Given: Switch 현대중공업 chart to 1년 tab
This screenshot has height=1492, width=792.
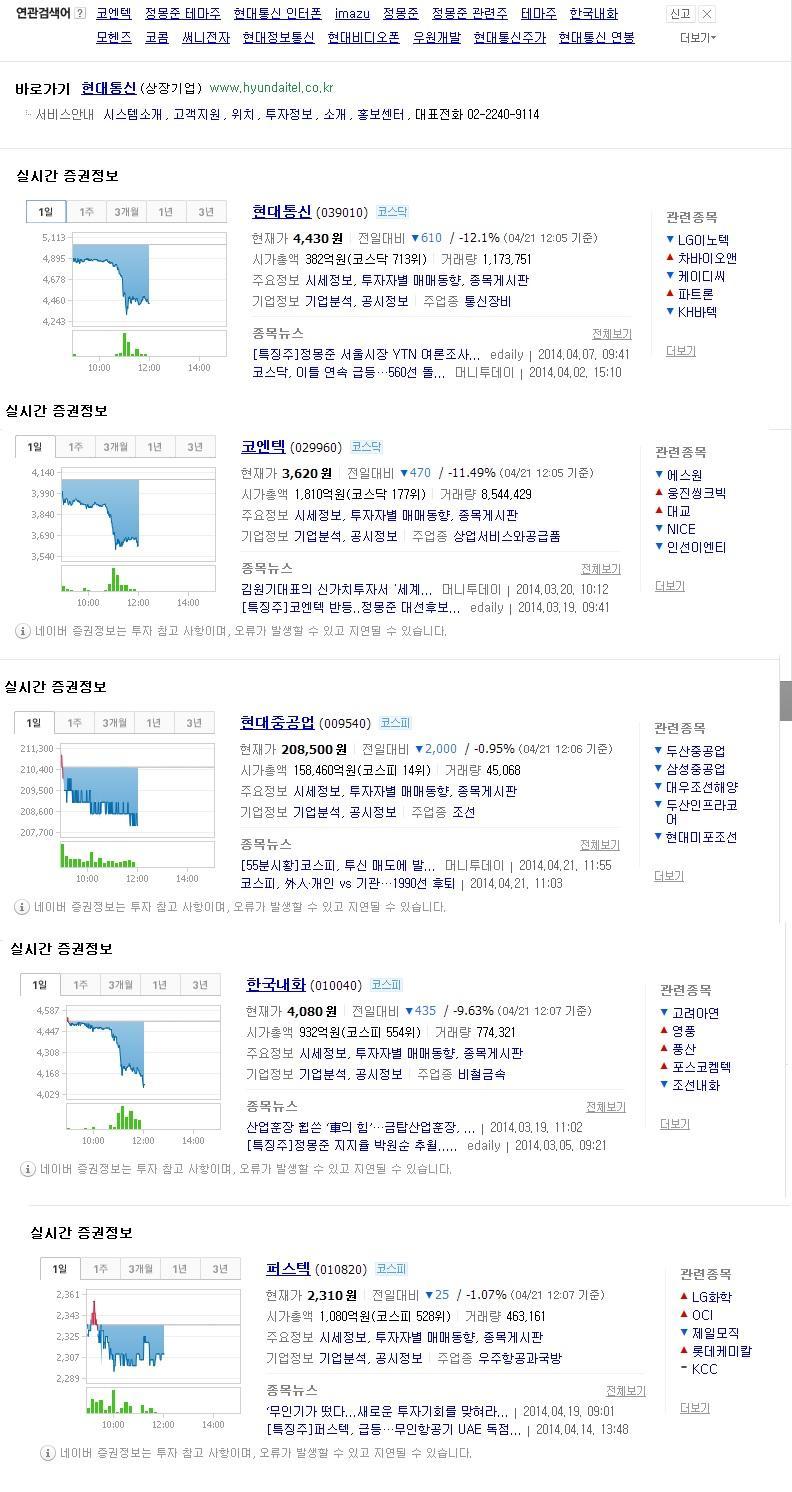Looking at the screenshot, I should click(153, 723).
